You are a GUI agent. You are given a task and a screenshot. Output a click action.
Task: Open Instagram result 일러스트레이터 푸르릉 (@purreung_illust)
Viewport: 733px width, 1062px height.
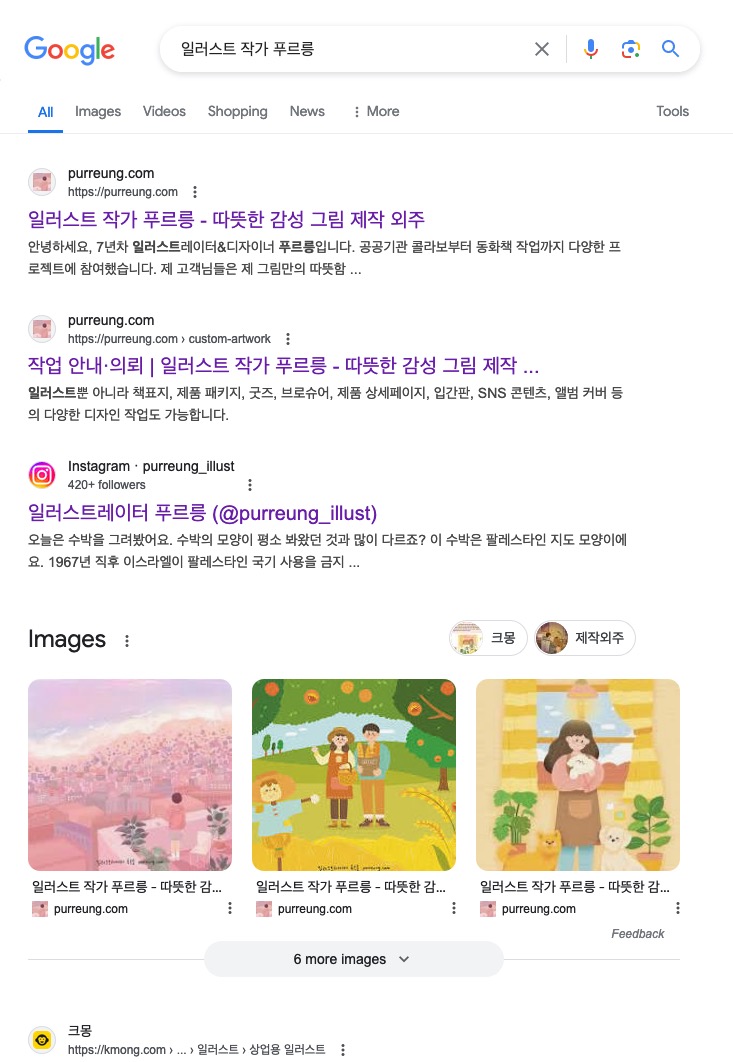coord(203,513)
